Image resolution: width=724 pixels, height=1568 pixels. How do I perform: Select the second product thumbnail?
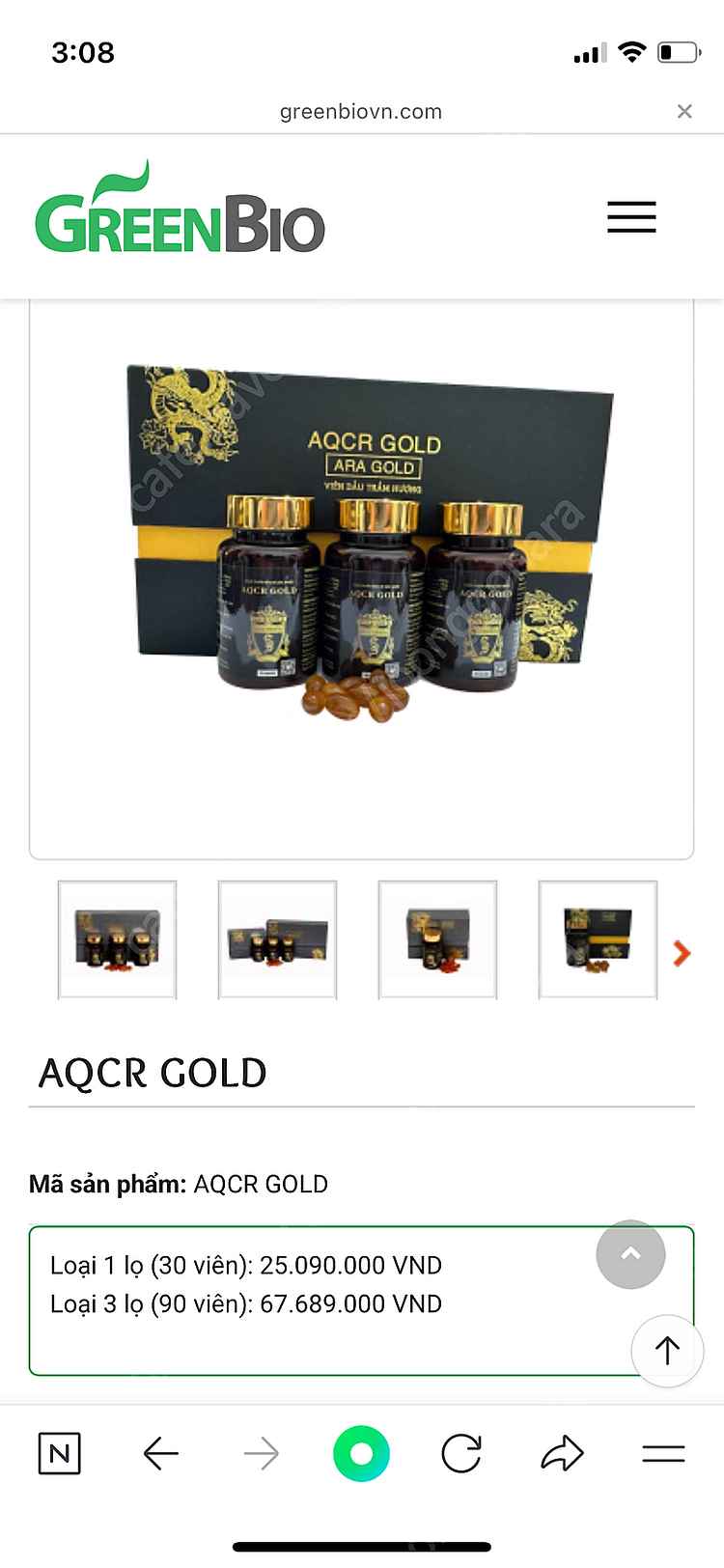(x=278, y=939)
